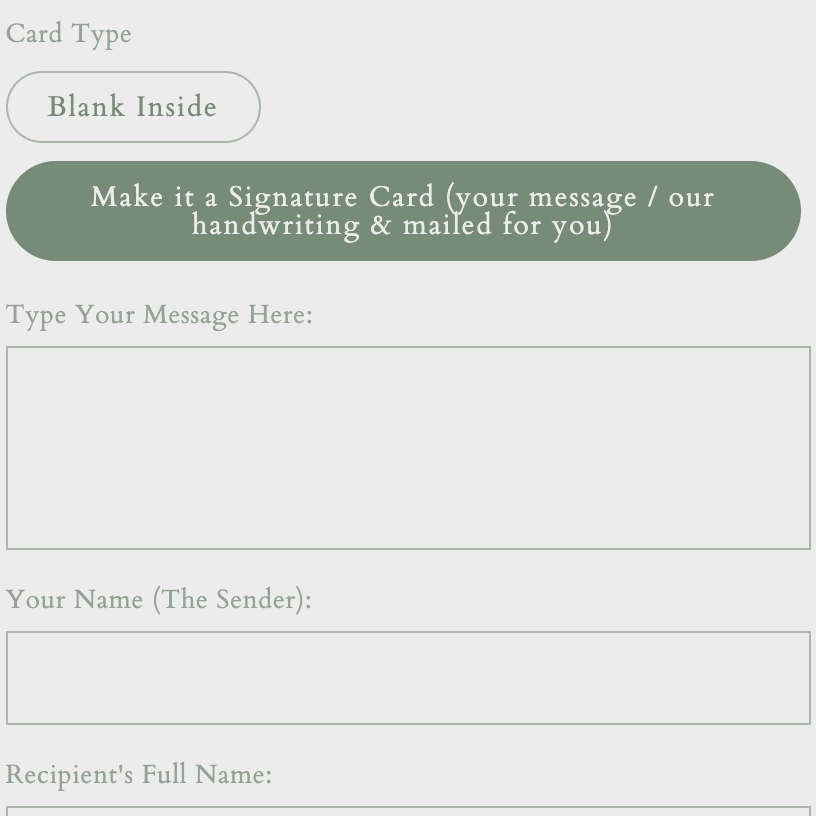
Task: Choose the Make it a Signature Card option
Action: [403, 211]
